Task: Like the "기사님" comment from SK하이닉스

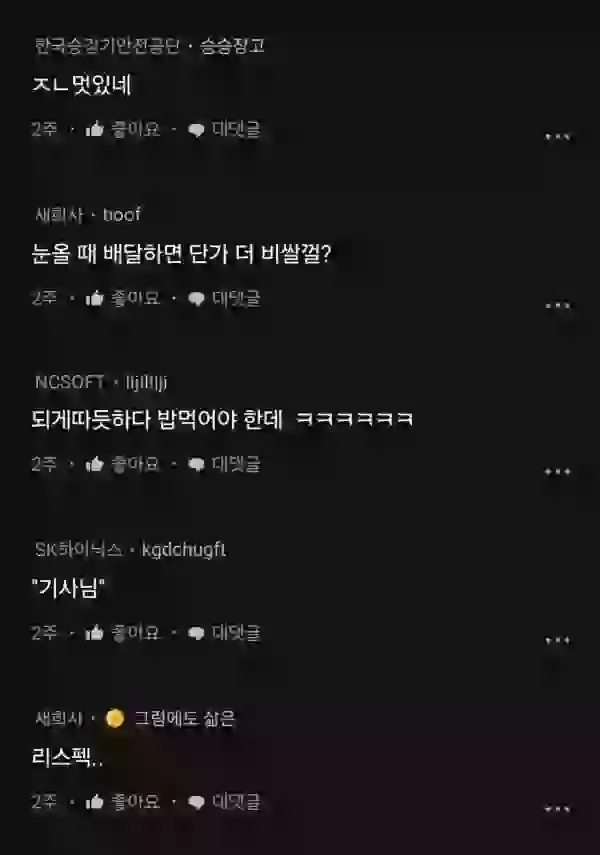Action: 123,633
